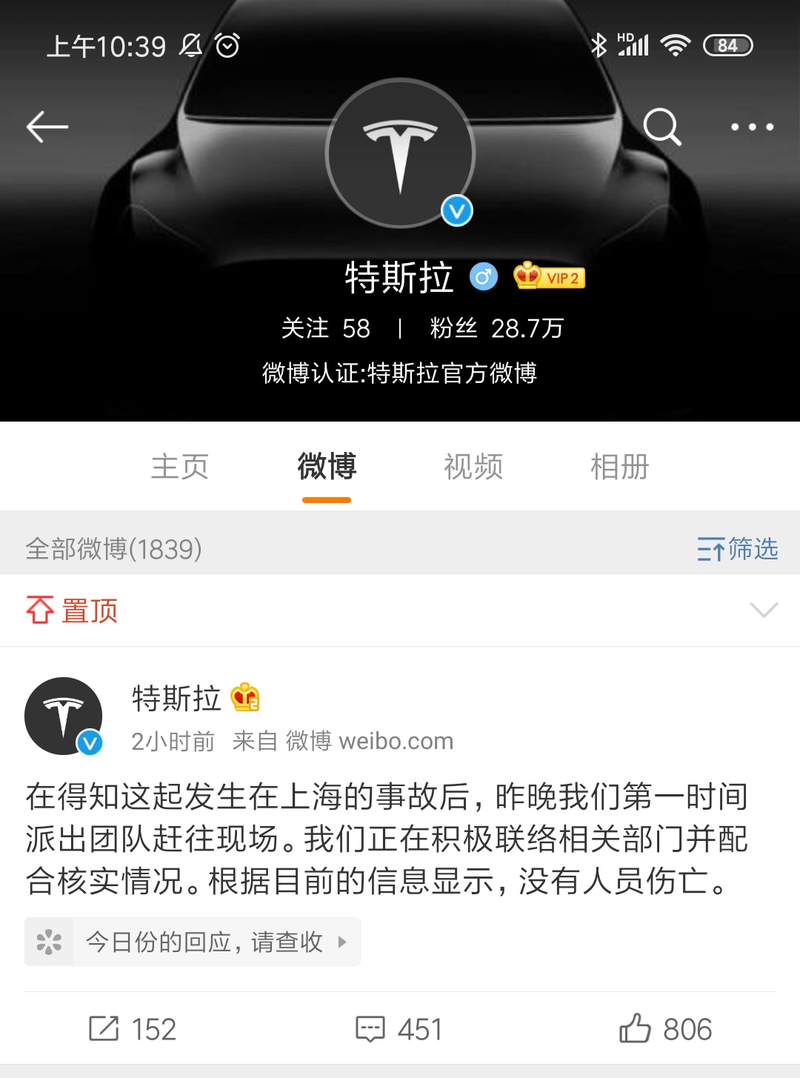
Task: Like the post with 806 likes
Action: (x=665, y=1029)
